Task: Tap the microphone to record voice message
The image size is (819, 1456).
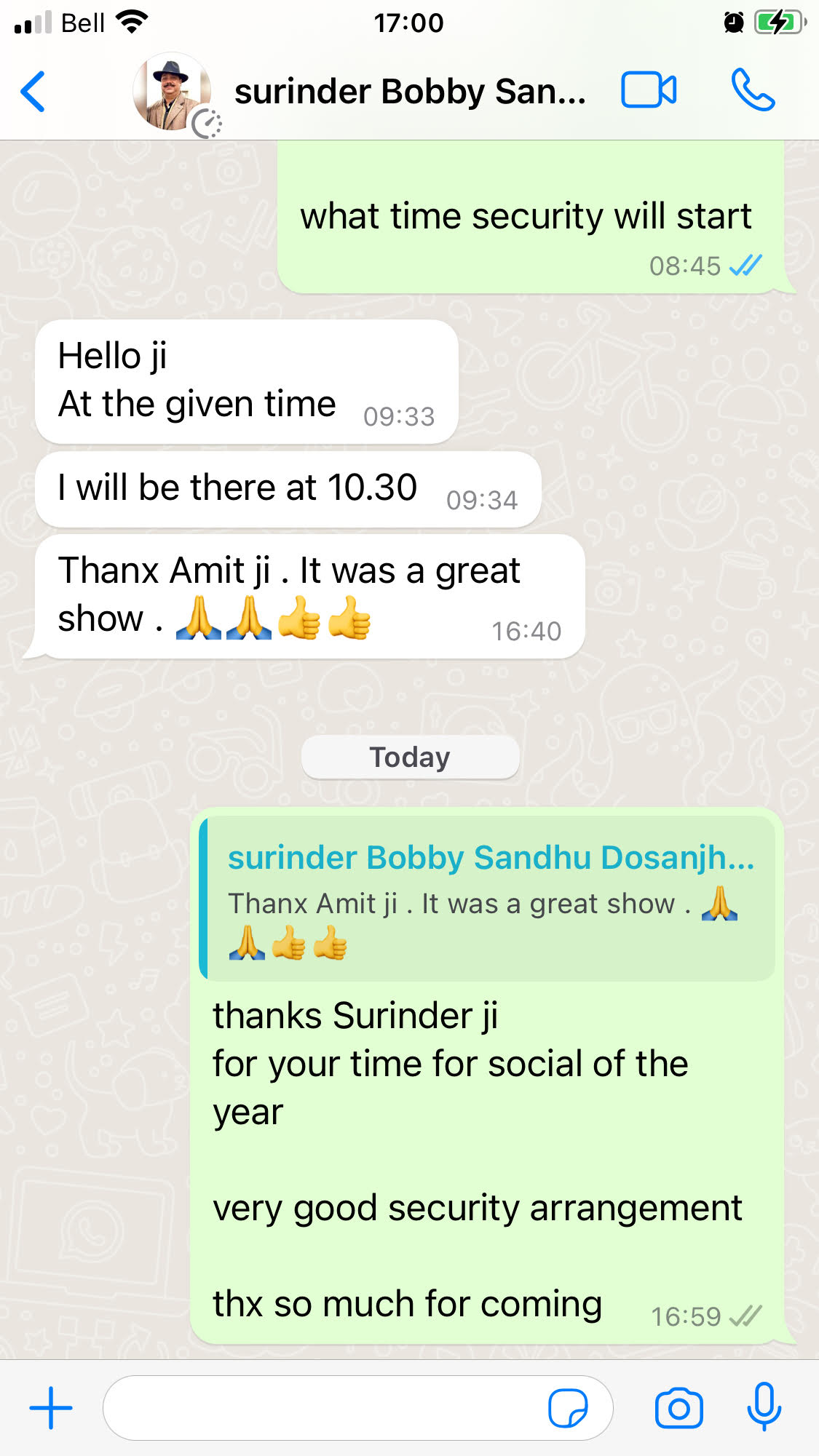Action: pyautogui.click(x=764, y=1408)
